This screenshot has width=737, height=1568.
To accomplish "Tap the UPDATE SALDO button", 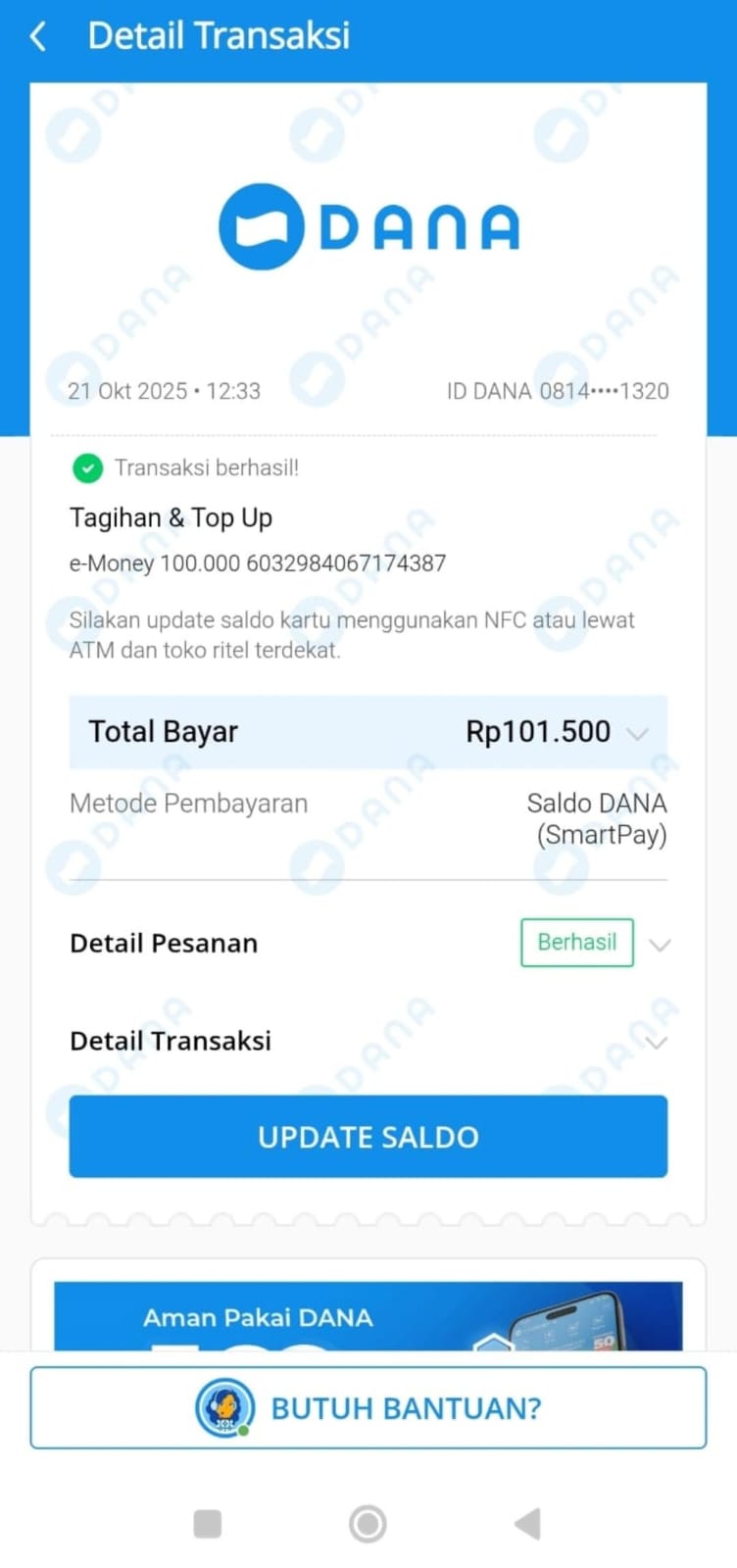I will coord(368,1137).
